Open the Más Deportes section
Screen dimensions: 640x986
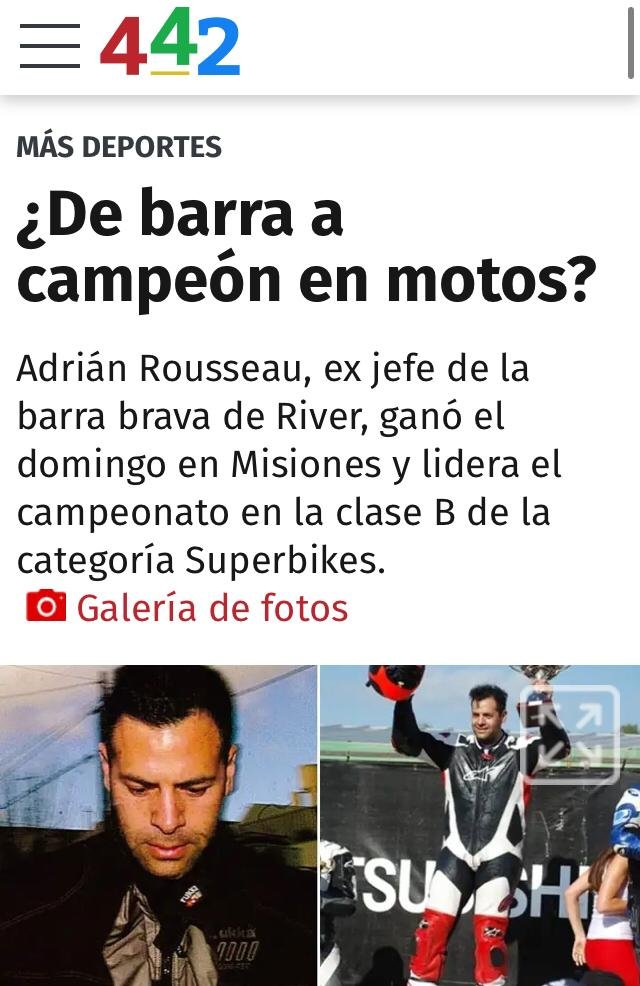pos(119,147)
